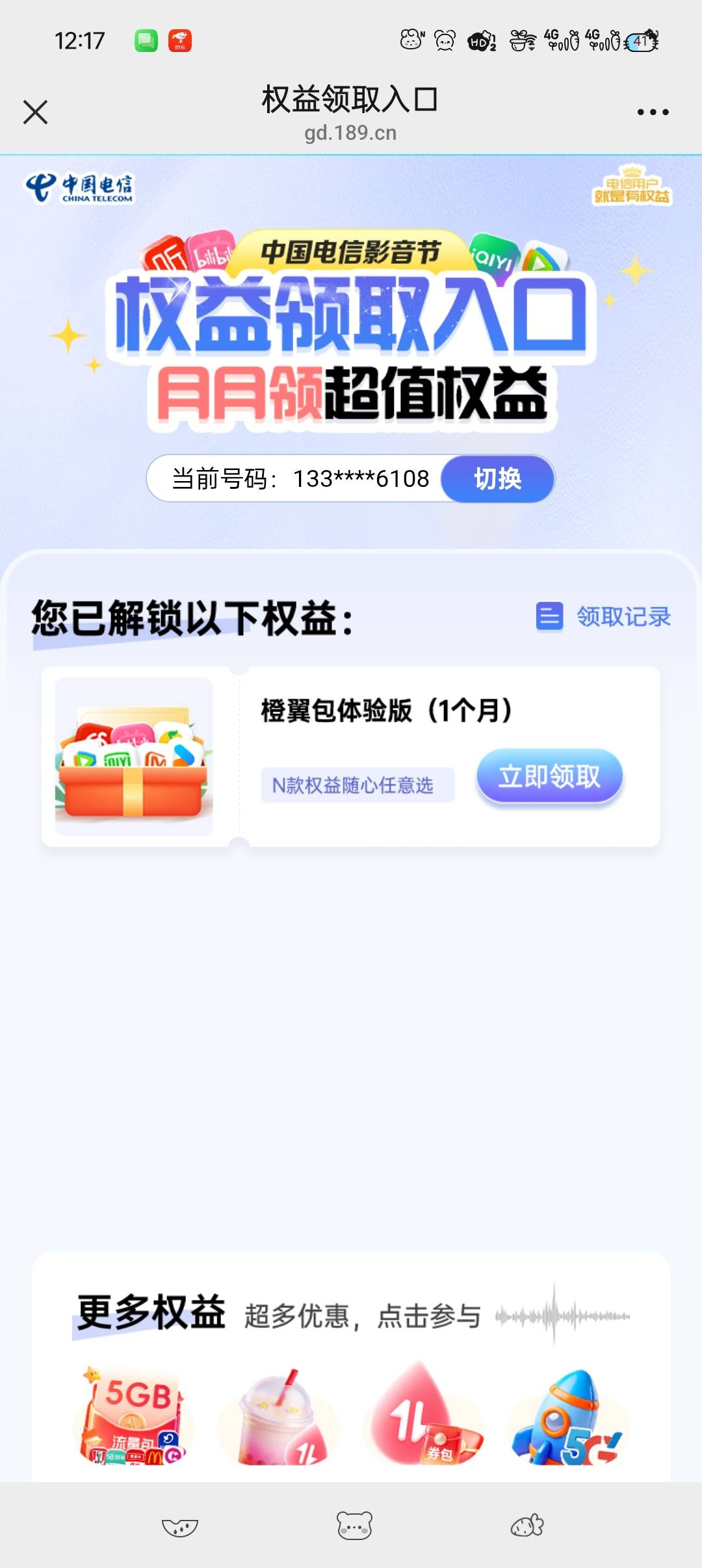Claim 橙翼包体验版 with 立即领取
This screenshot has height=1568, width=702.
tap(550, 776)
